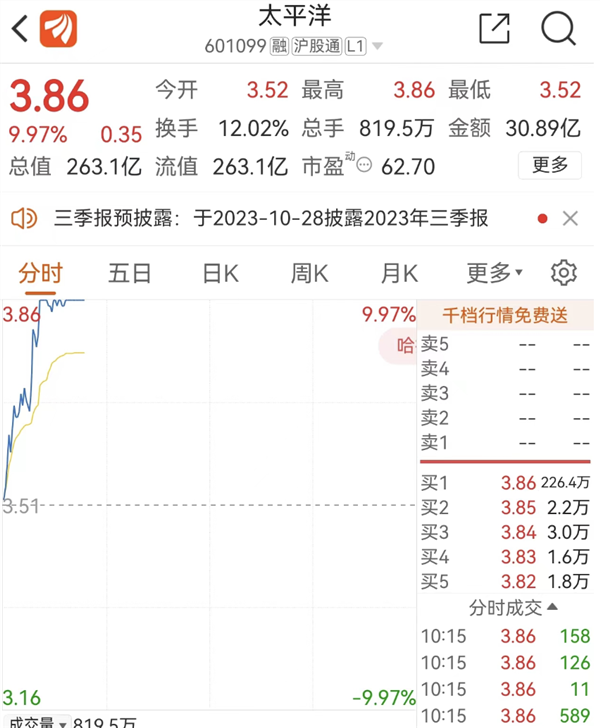Go back using the arrow icon
The width and height of the screenshot is (600, 728).
18,28
